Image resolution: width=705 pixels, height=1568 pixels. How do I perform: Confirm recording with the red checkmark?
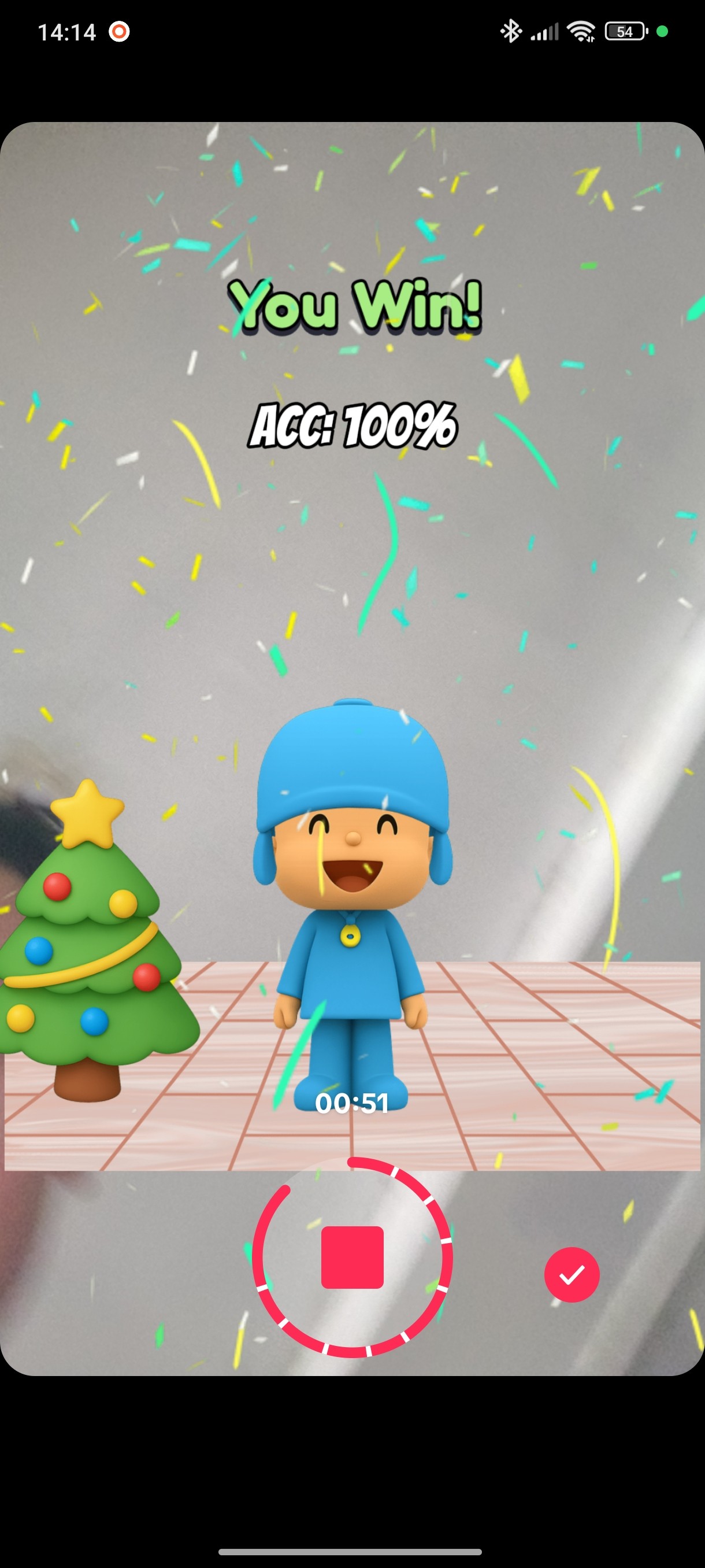click(x=571, y=1275)
